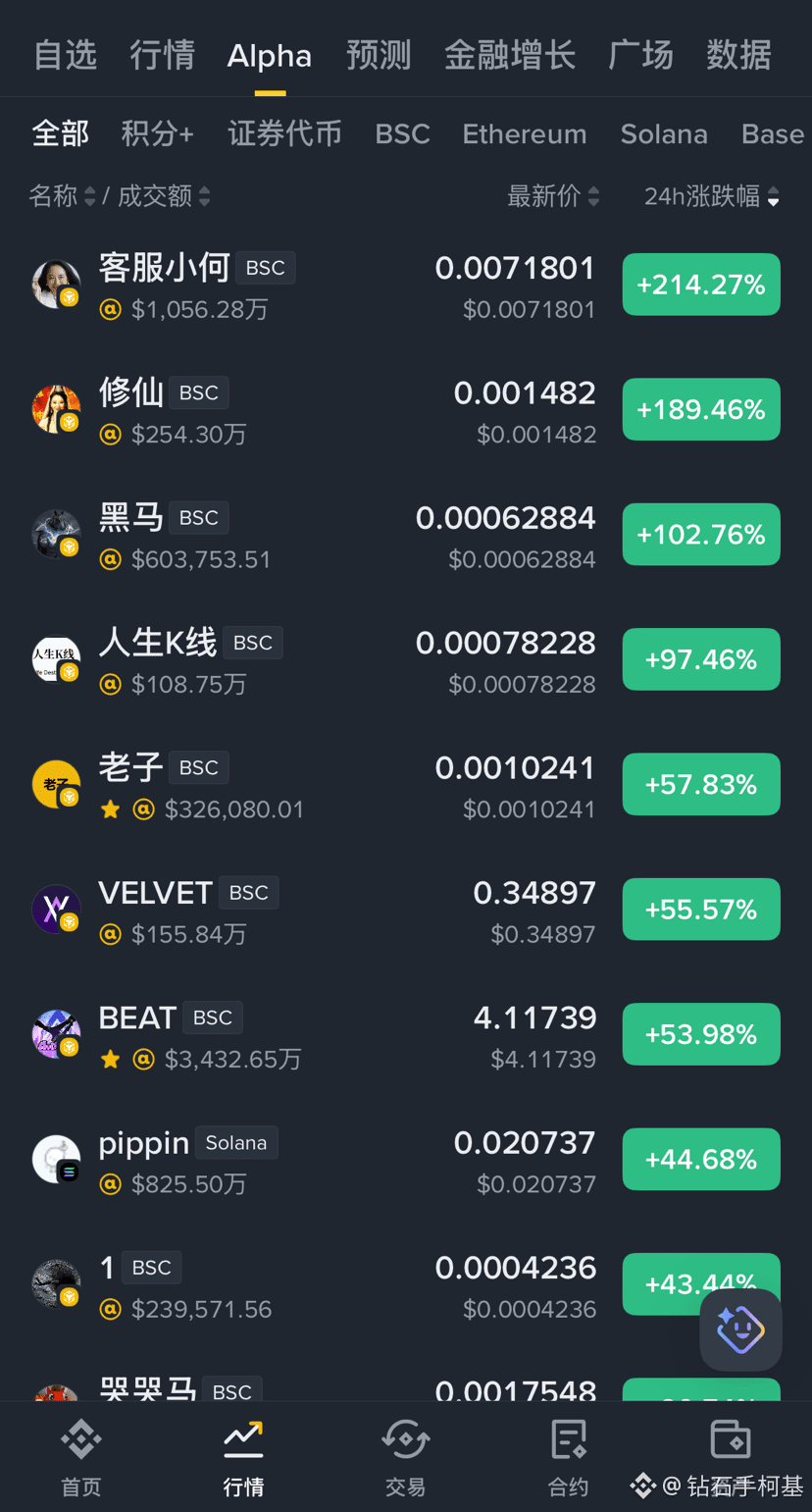View the VELVET token
Image resolution: width=812 pixels, height=1512 pixels.
click(x=406, y=910)
